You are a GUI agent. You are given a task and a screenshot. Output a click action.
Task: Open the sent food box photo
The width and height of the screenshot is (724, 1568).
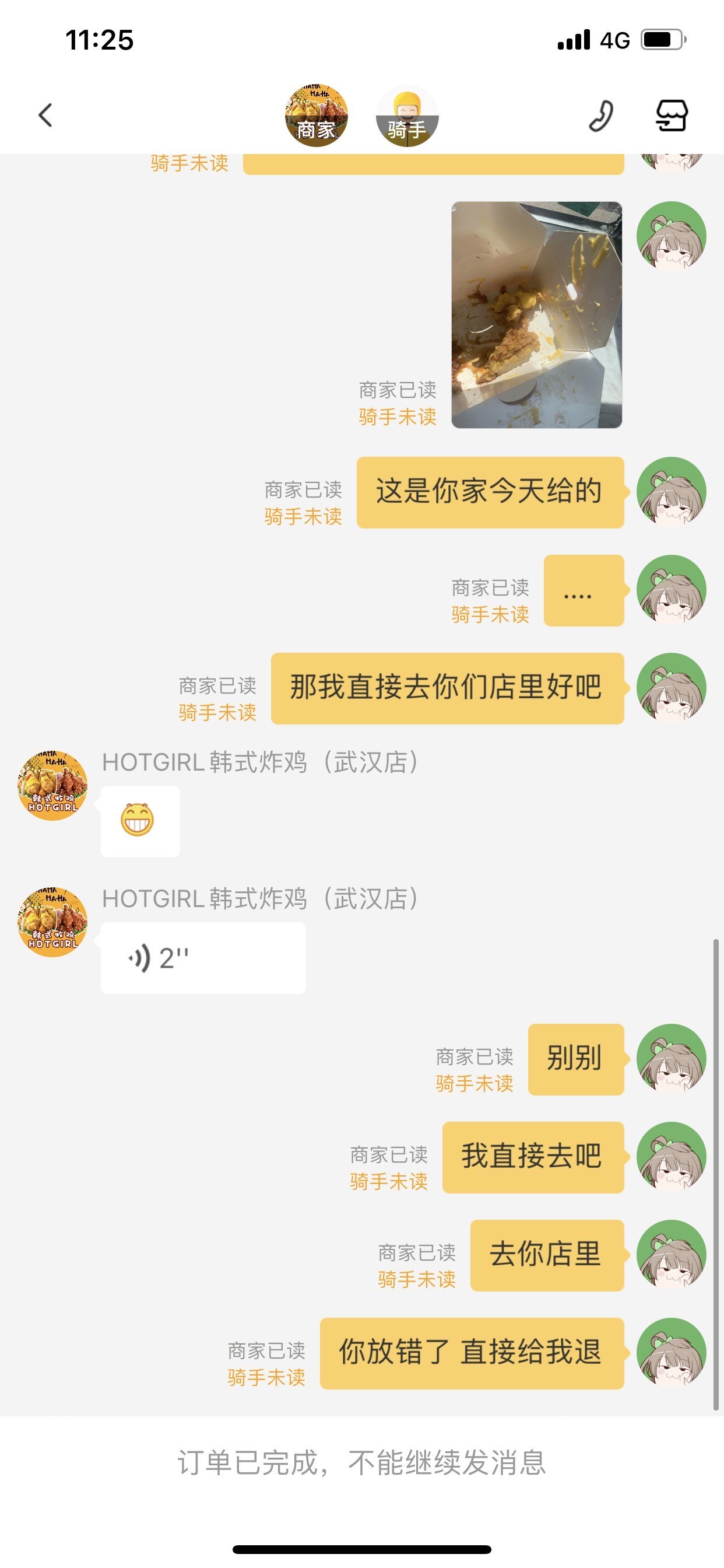(536, 314)
